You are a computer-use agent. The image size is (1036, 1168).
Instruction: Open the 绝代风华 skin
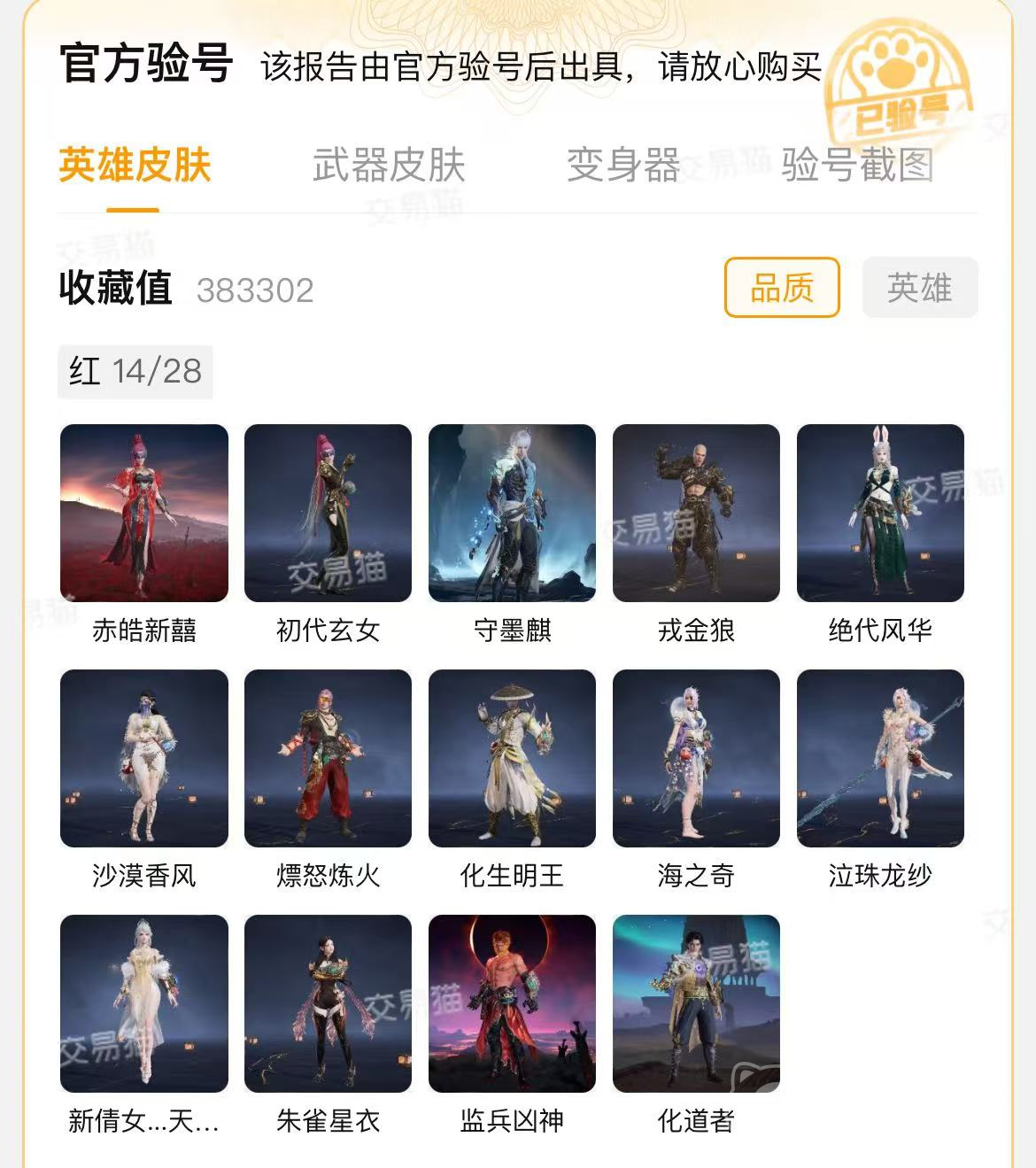pos(880,514)
